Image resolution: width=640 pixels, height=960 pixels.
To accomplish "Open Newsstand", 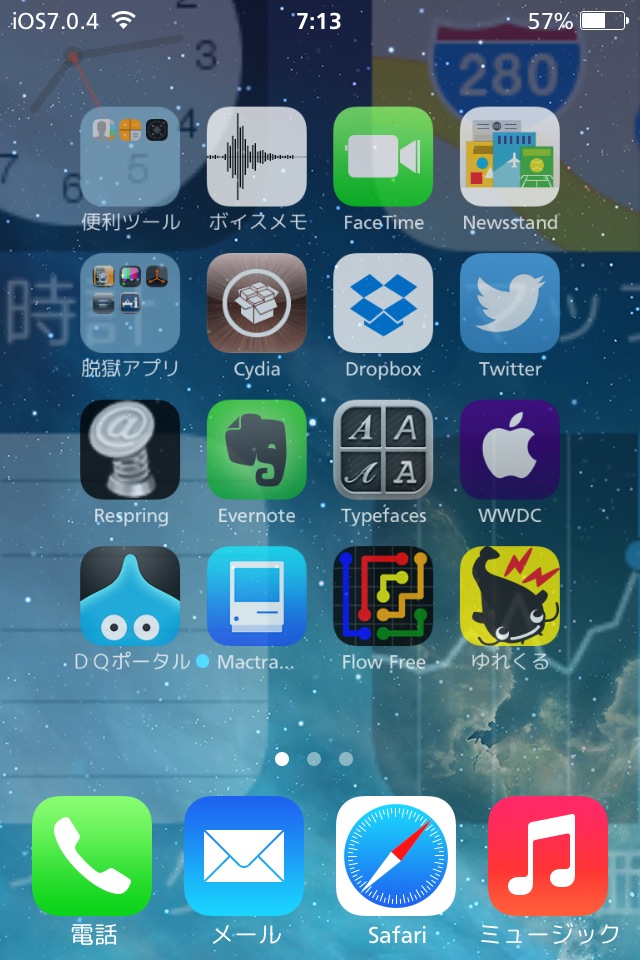I will (x=510, y=157).
